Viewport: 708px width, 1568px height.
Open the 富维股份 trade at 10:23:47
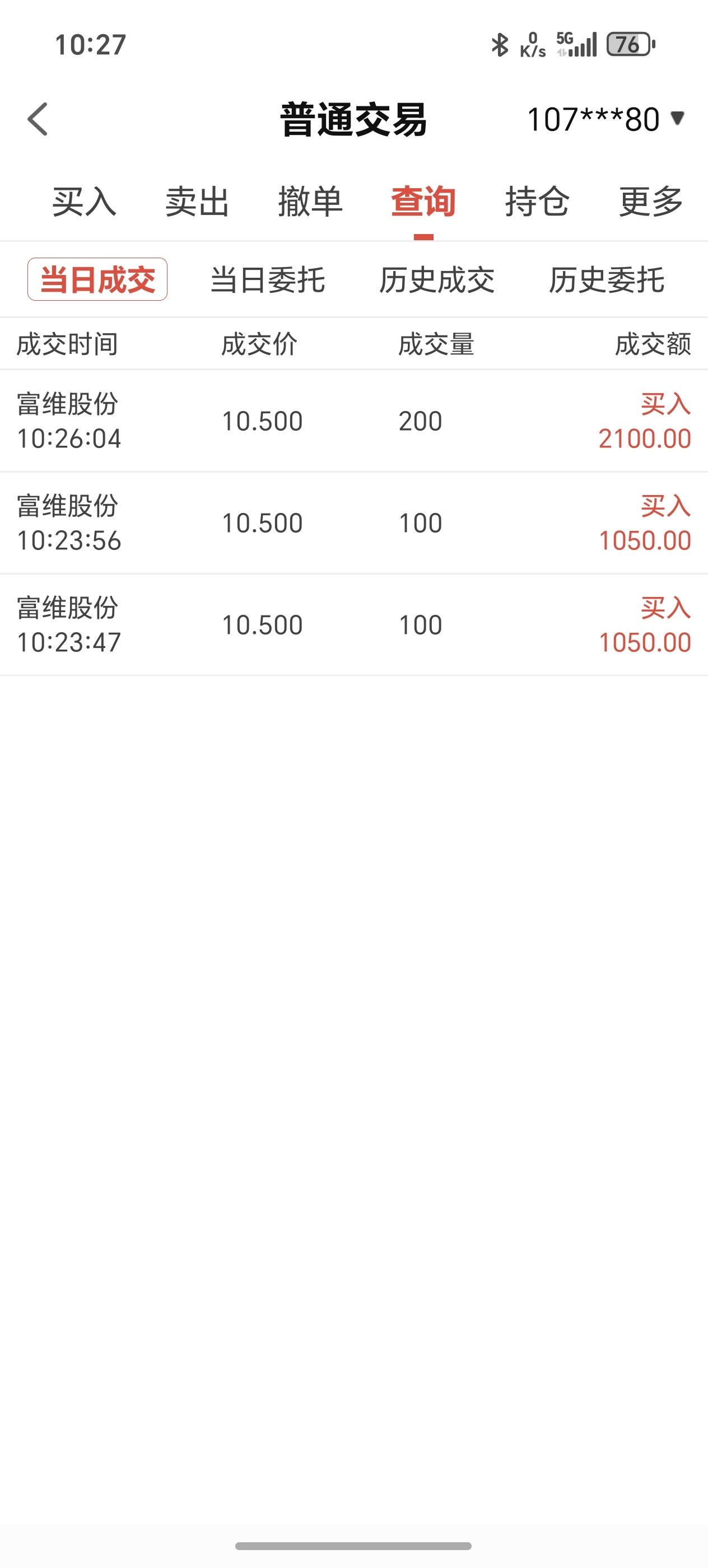point(353,624)
